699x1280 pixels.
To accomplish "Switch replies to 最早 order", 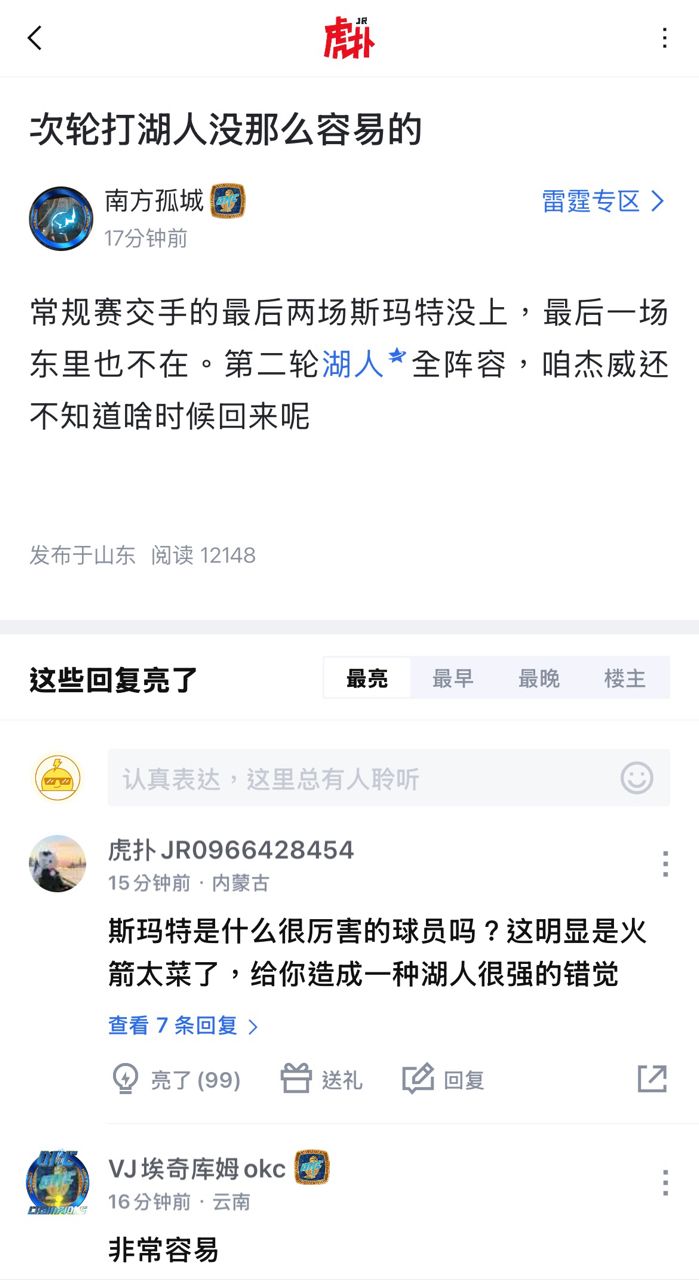I will [x=453, y=678].
